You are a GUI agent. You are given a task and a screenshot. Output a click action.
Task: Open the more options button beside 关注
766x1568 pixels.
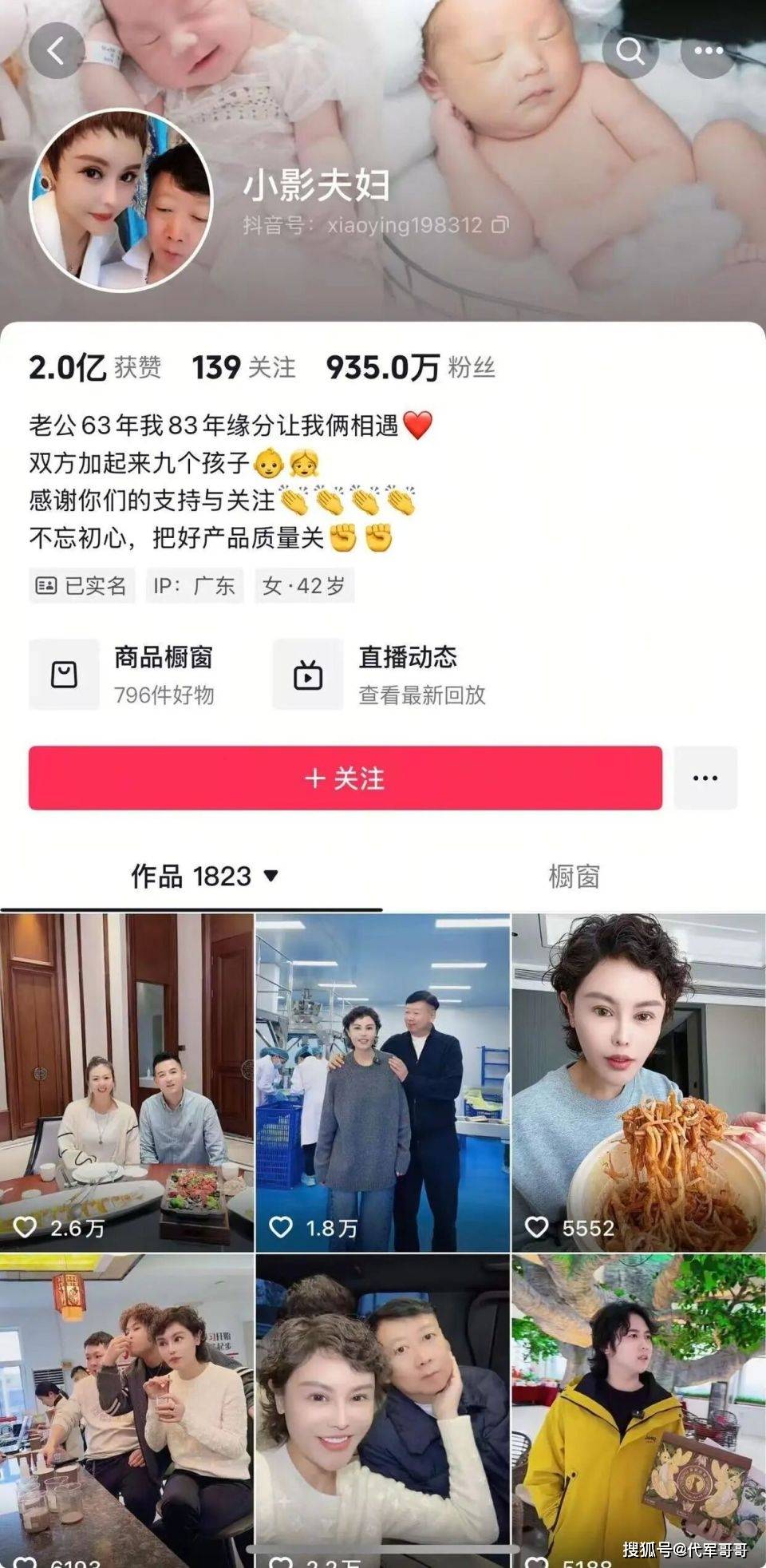pyautogui.click(x=705, y=778)
